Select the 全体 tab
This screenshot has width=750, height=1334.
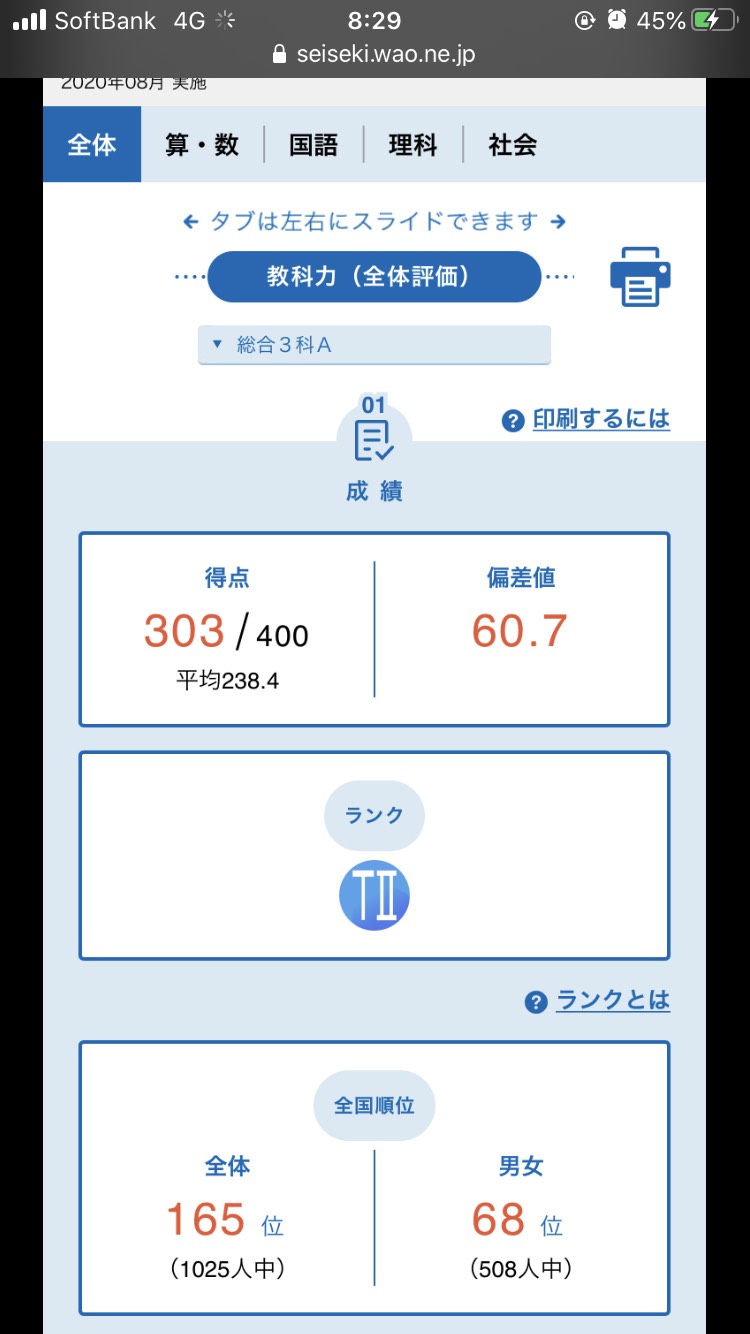pos(92,145)
